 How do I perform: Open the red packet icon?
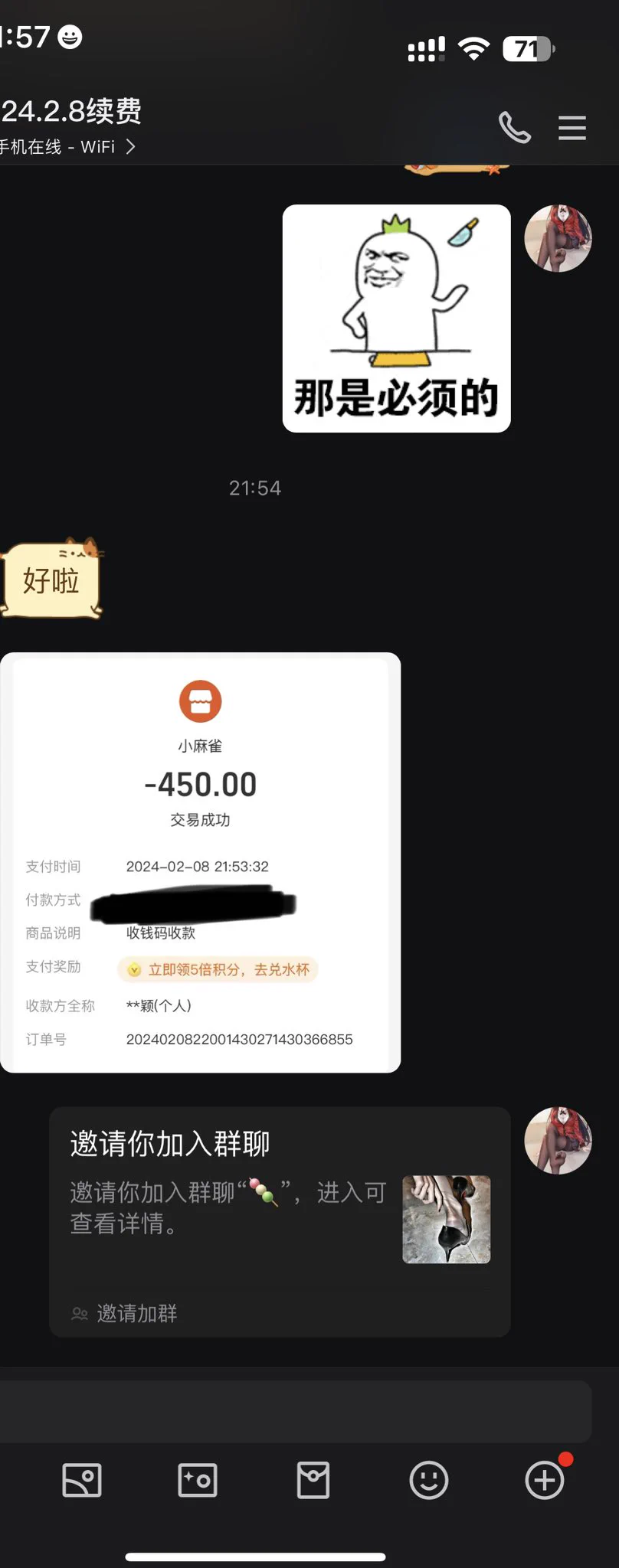coord(313,1479)
